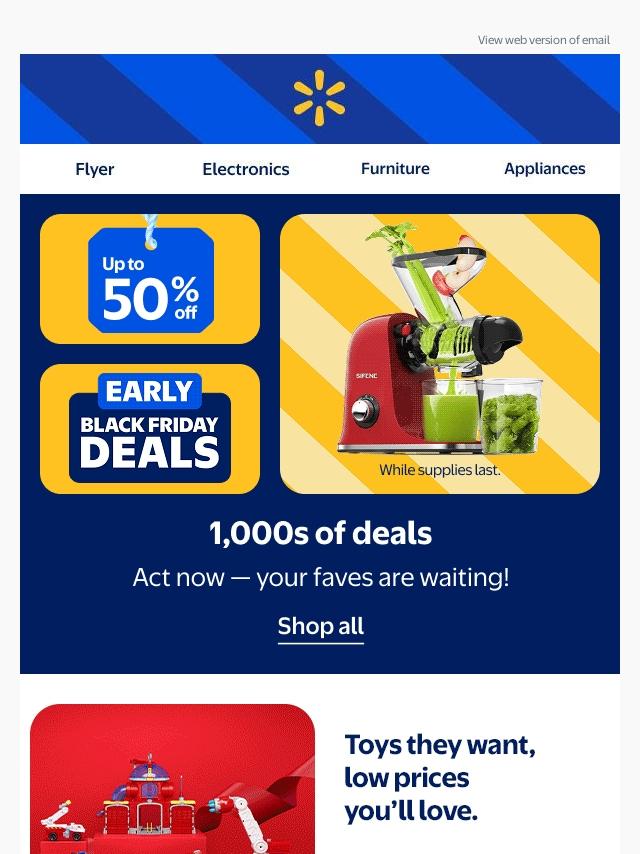Image resolution: width=640 pixels, height=854 pixels.
Task: Tap the Walmart spark header banner
Action: (x=320, y=99)
